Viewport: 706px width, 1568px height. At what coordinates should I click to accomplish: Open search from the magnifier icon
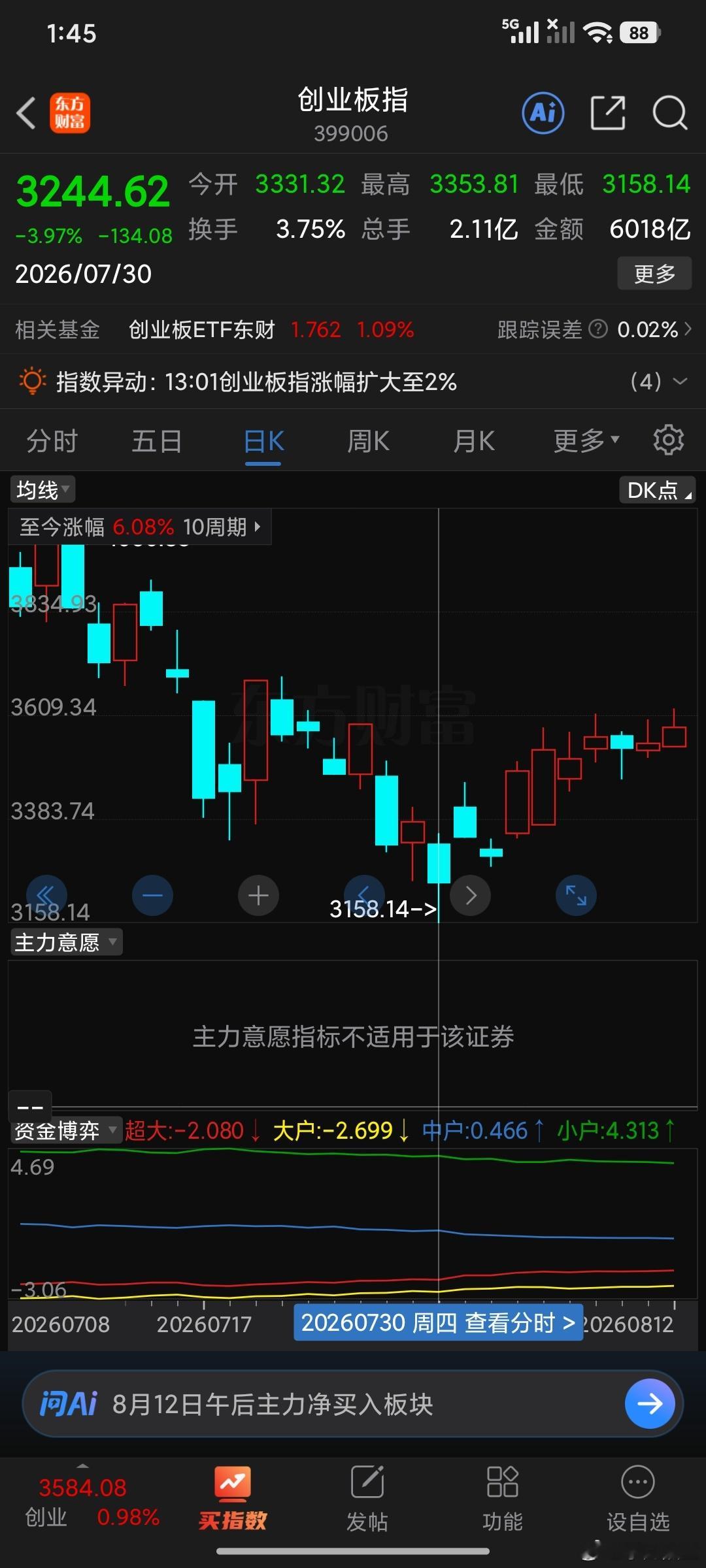669,113
